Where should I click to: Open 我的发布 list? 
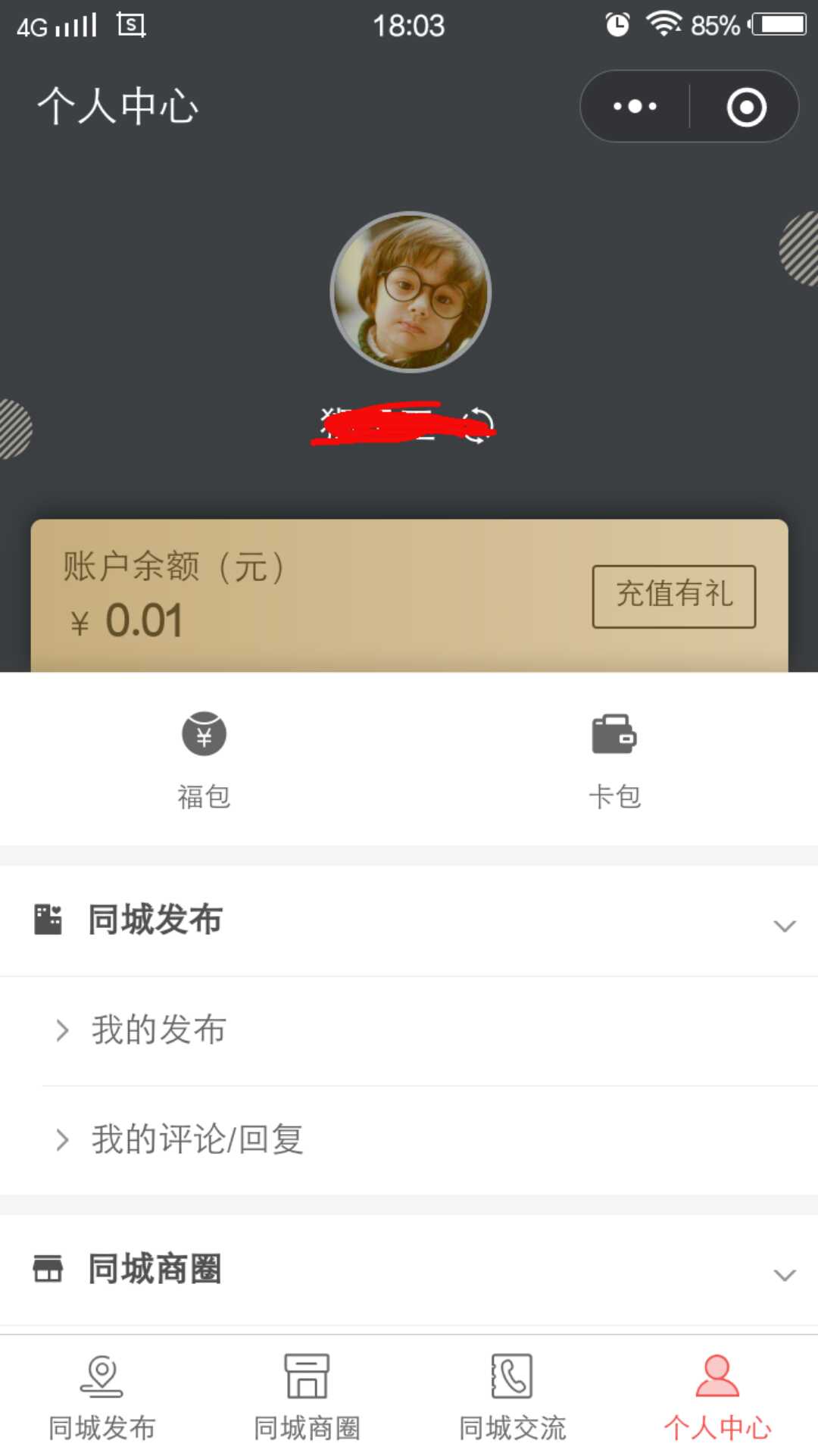[x=159, y=1030]
